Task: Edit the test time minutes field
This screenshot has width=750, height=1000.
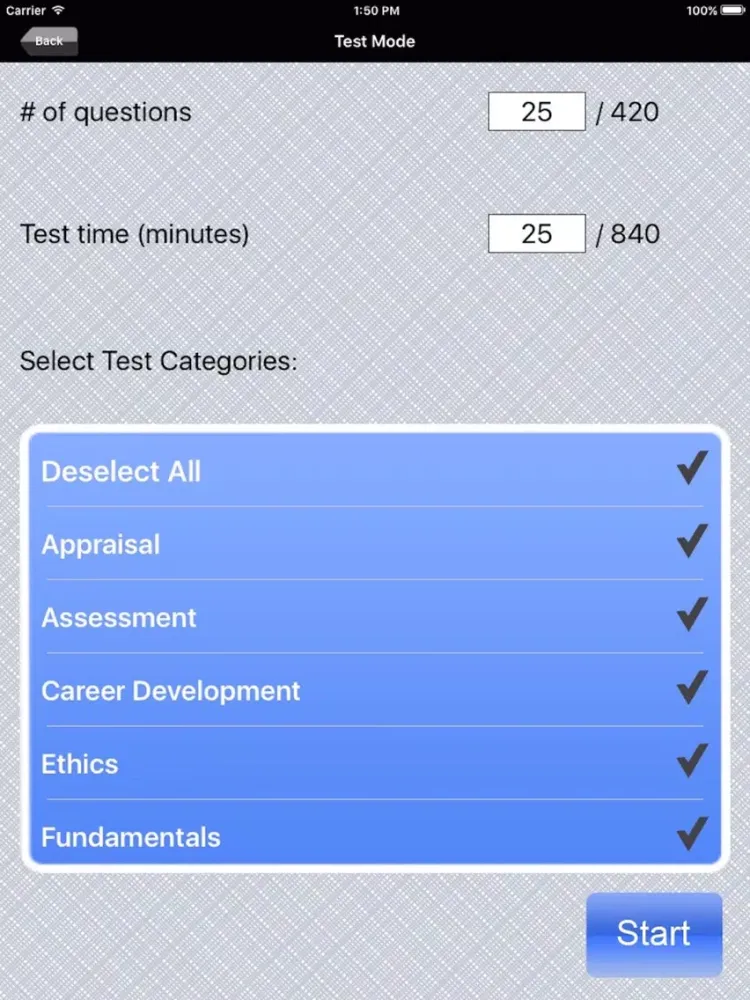Action: 536,234
